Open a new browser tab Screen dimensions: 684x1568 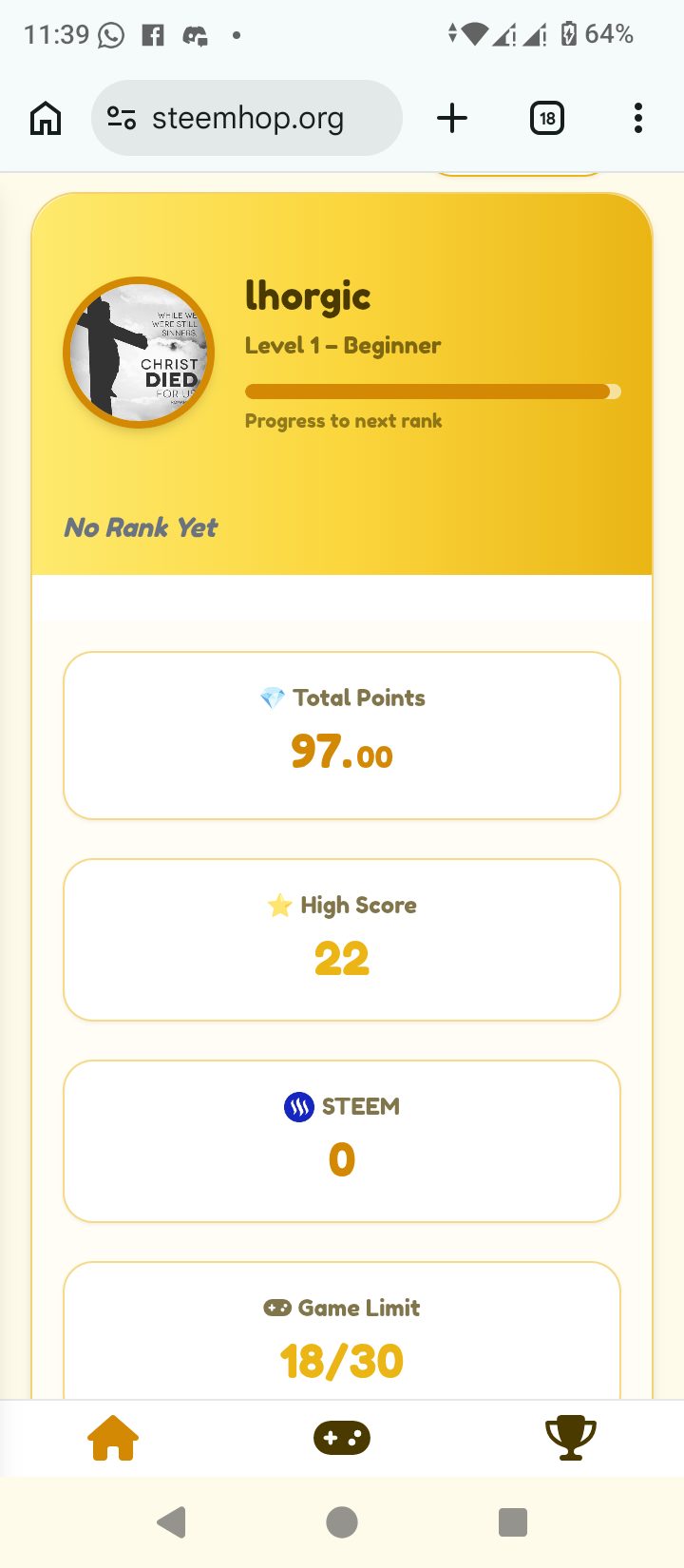[452, 119]
